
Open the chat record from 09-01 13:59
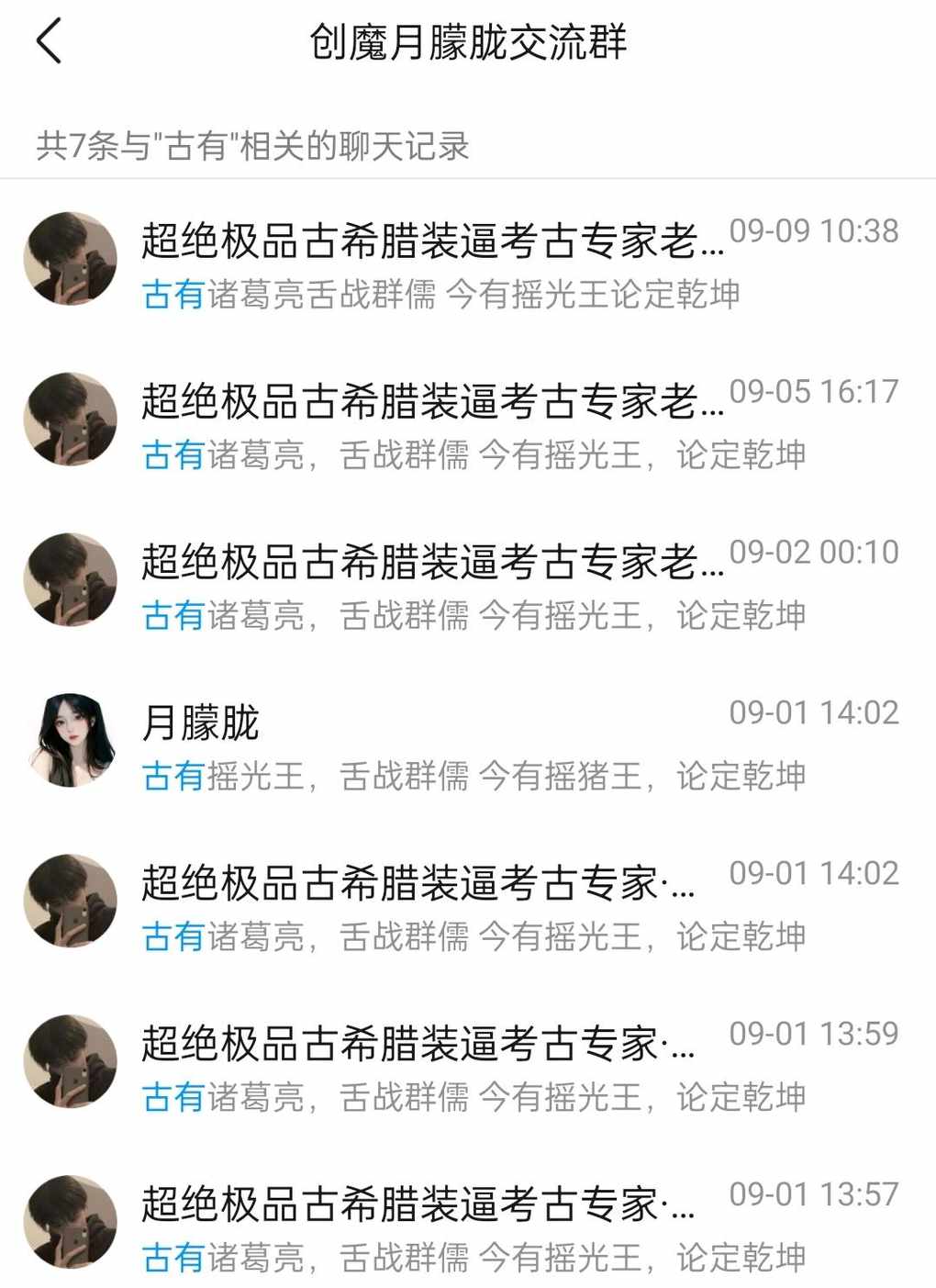pyautogui.click(x=468, y=1065)
